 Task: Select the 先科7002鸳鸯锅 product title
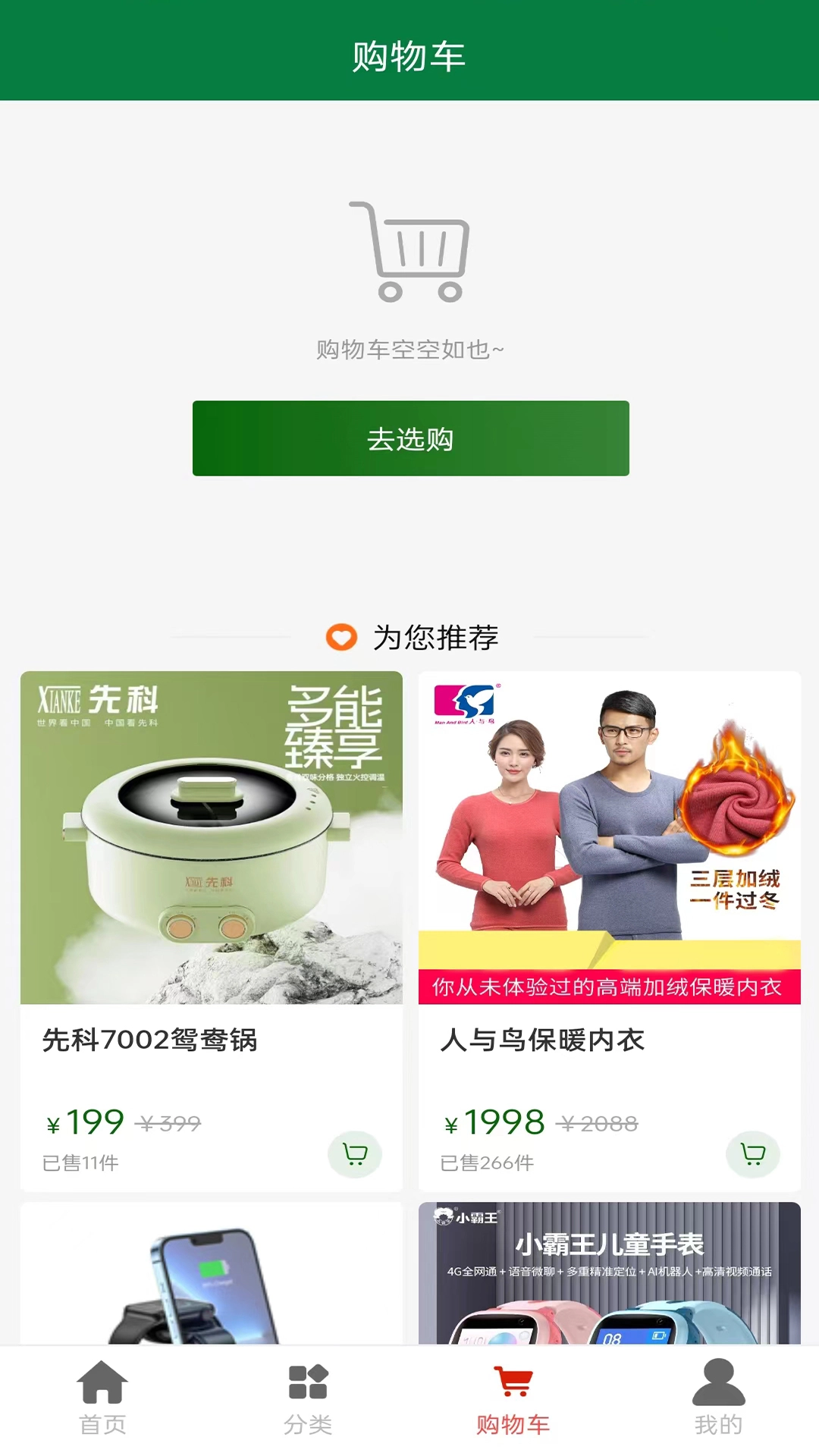[x=150, y=1041]
